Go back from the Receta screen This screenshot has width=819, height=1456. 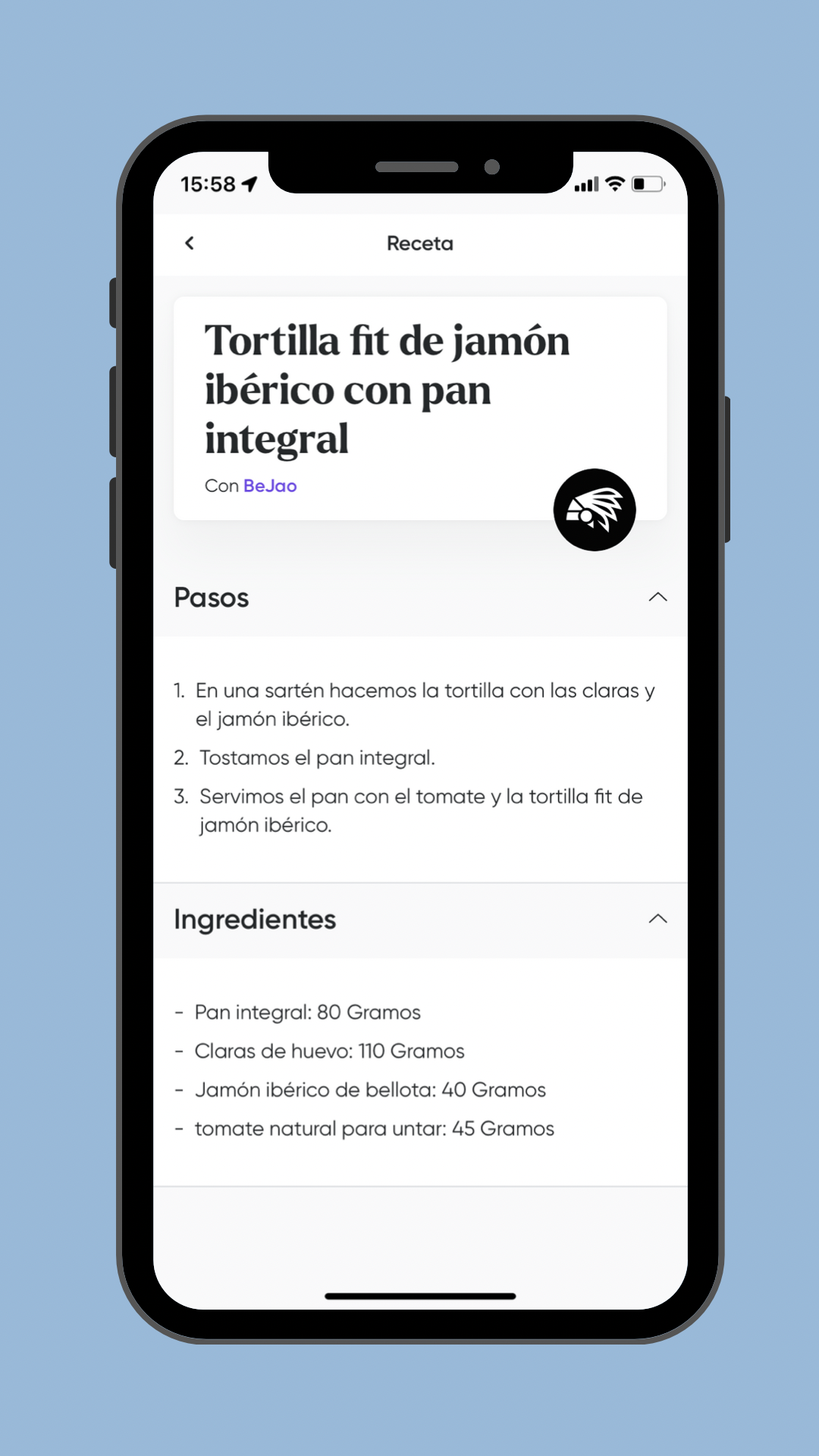coord(190,243)
